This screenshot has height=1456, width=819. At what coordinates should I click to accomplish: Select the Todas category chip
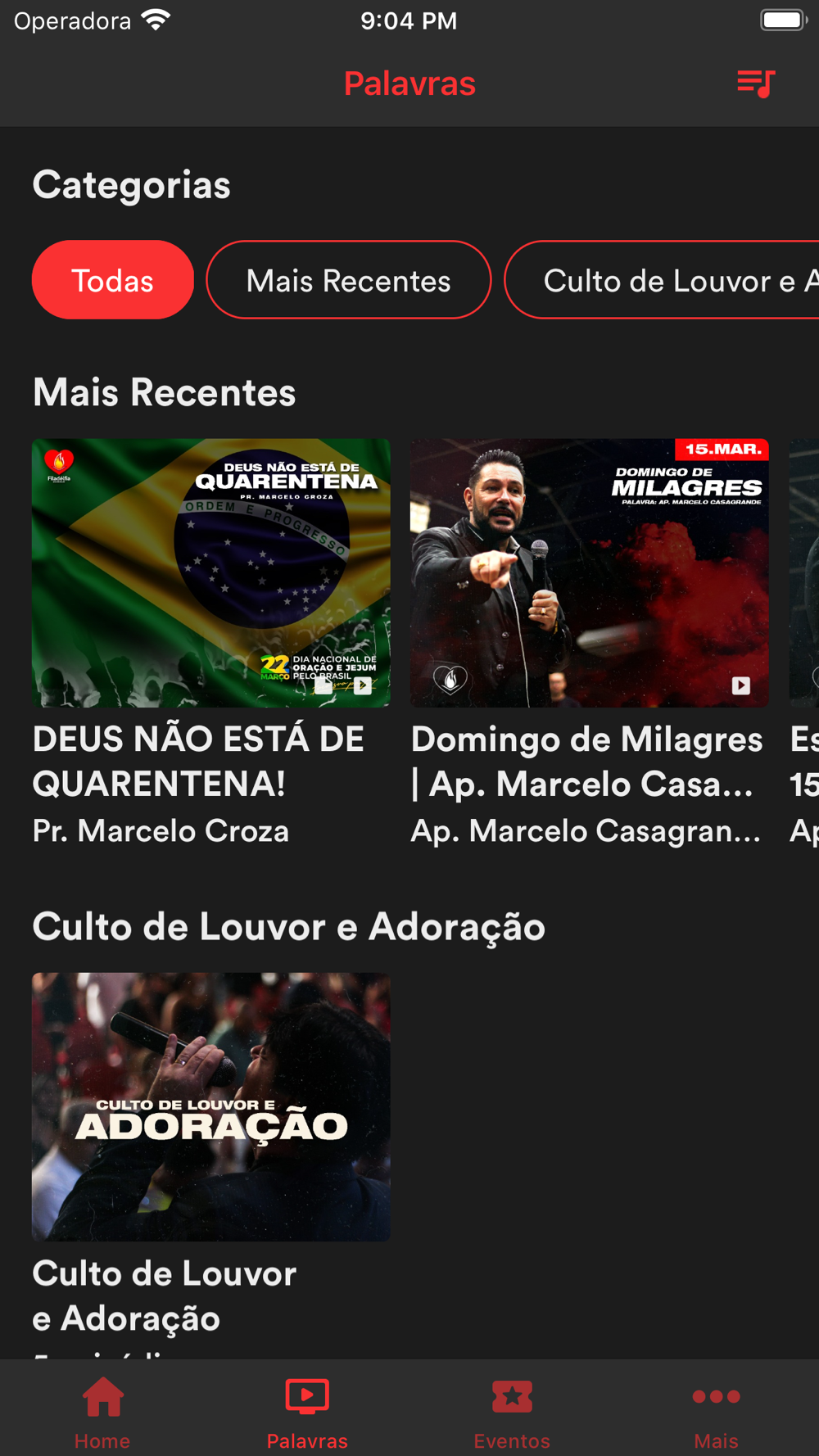pyautogui.click(x=113, y=280)
